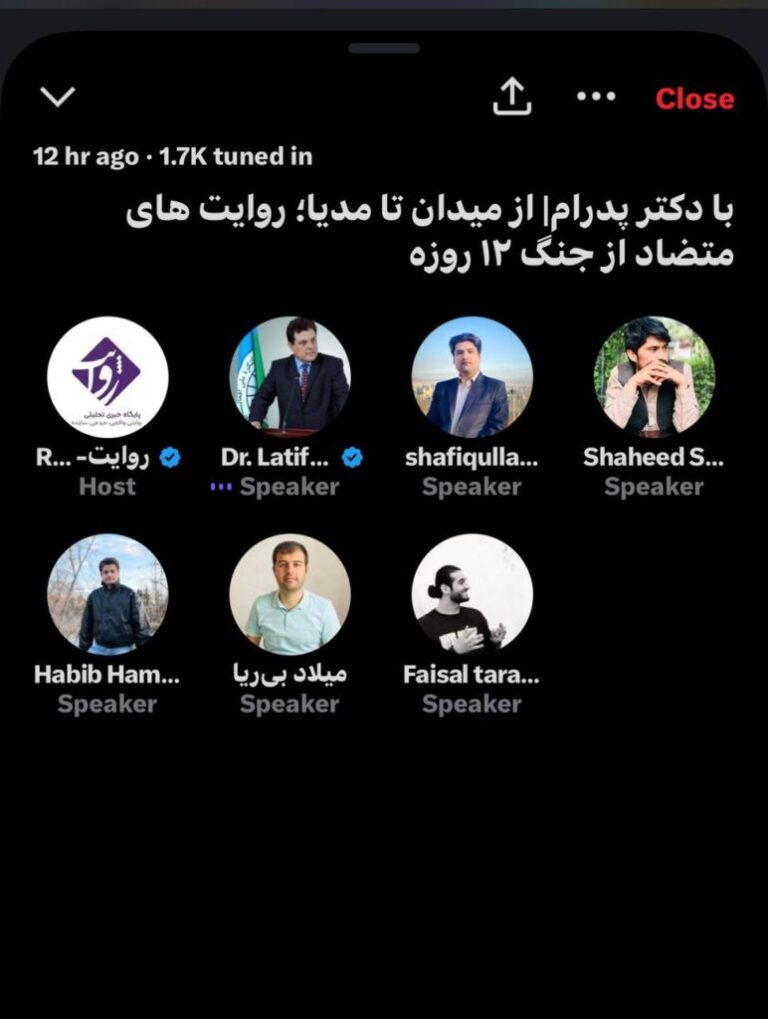Image resolution: width=768 pixels, height=1019 pixels.
Task: View speaker میلاد بی‌ریا profile
Action: pyautogui.click(x=290, y=594)
